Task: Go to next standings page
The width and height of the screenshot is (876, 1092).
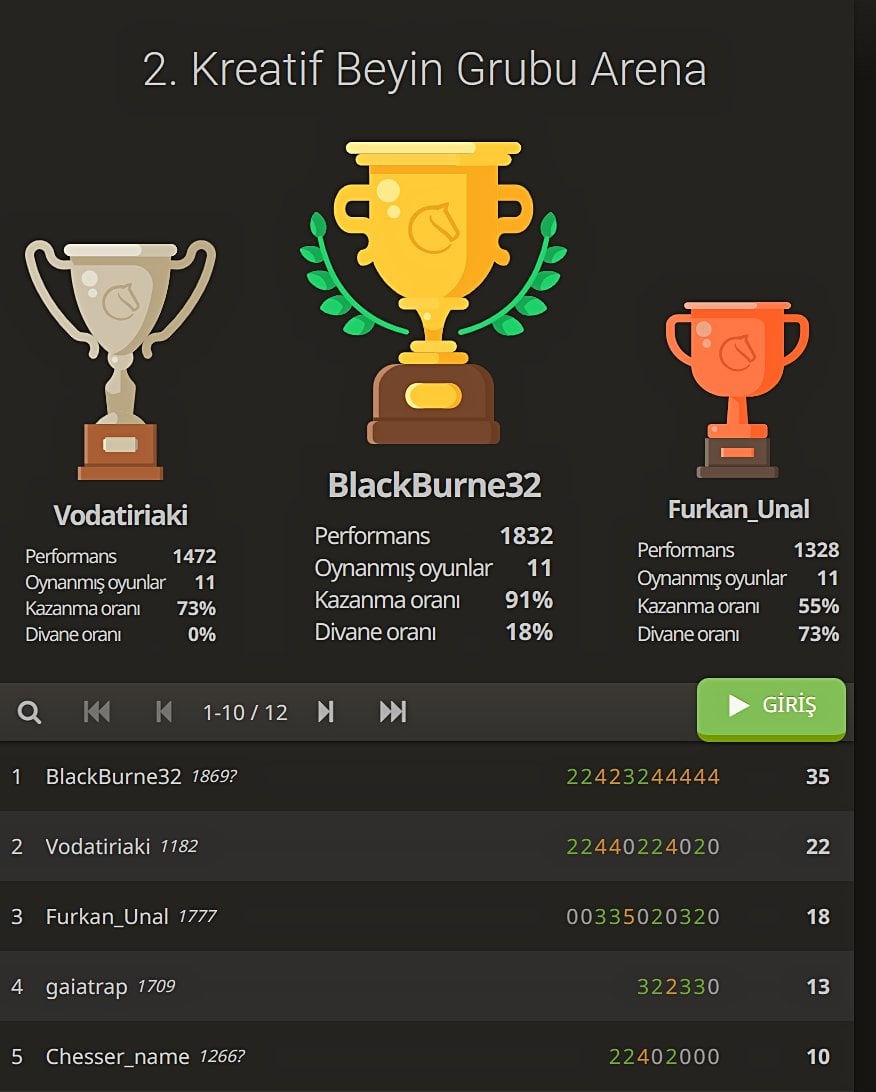Action: (x=325, y=712)
